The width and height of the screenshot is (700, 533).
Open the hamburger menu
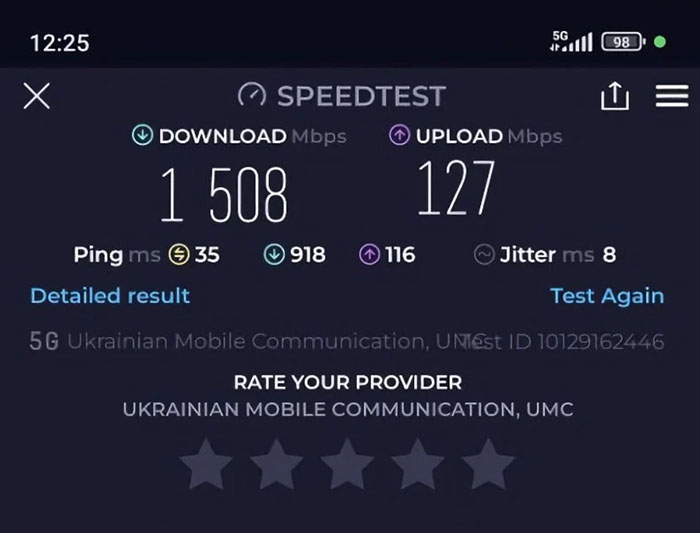point(671,96)
